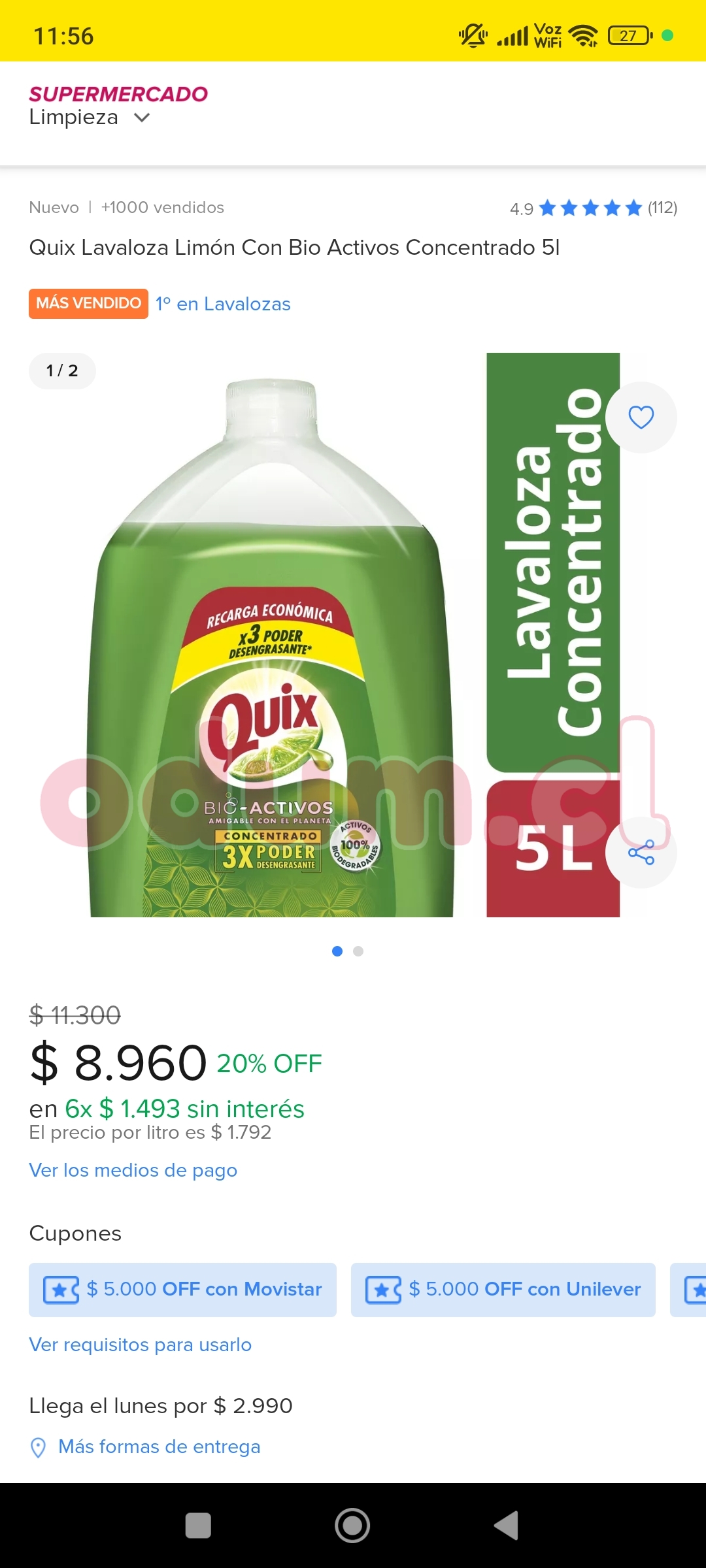Go back using the system back button
The image size is (706, 1568).
tap(507, 1526)
